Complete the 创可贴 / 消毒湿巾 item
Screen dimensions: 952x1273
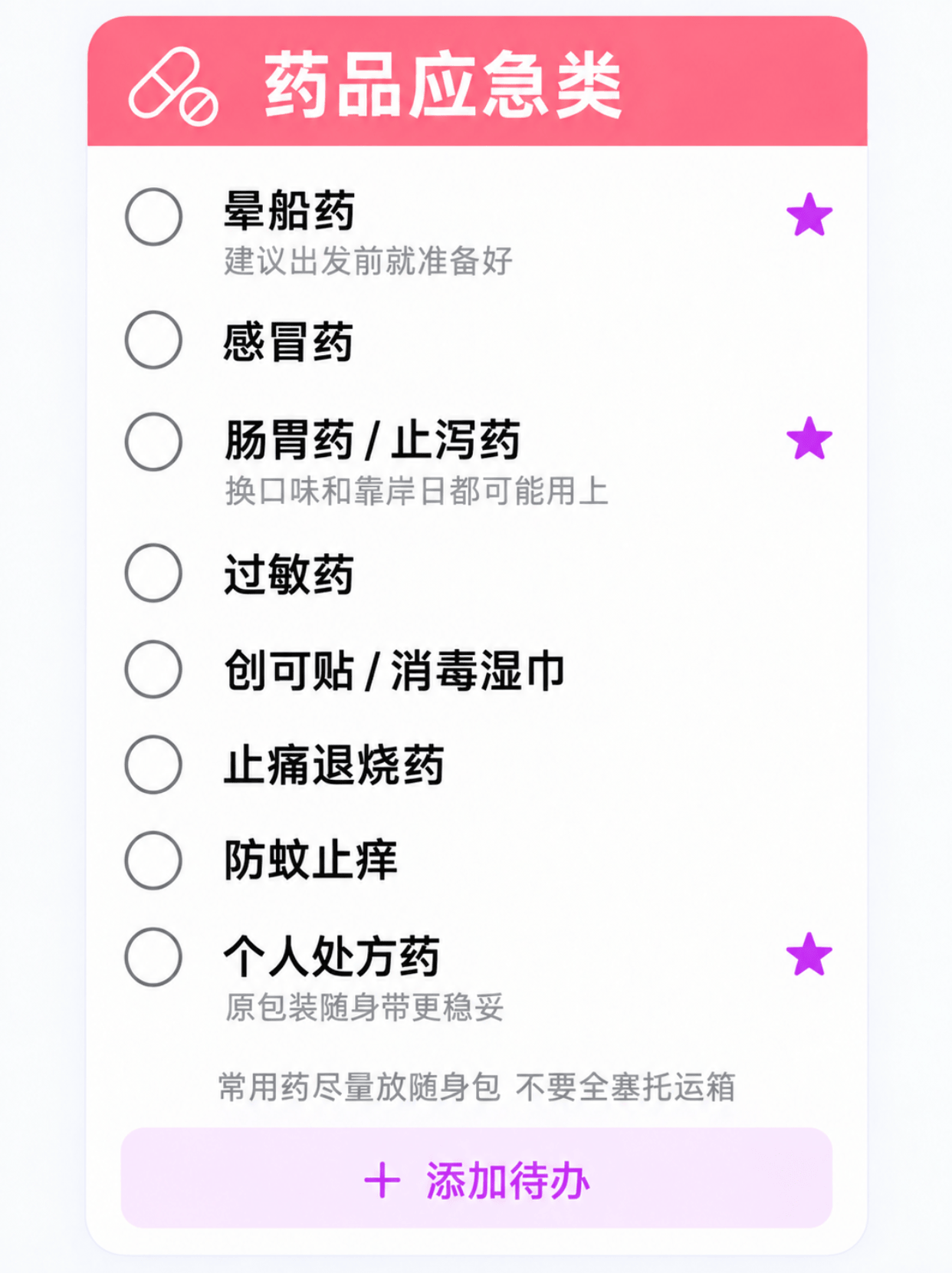(153, 669)
